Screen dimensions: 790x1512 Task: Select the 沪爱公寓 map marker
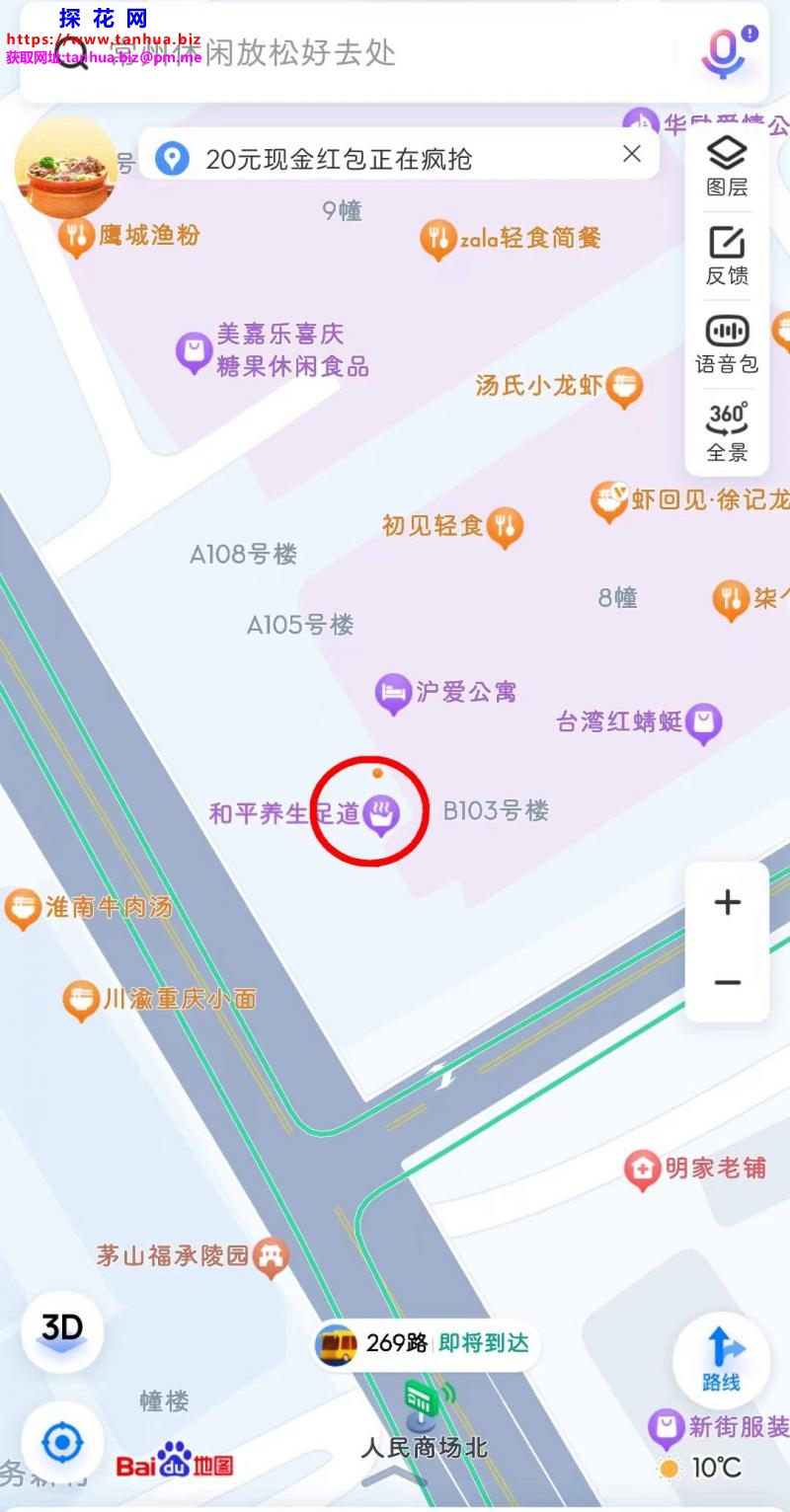393,694
